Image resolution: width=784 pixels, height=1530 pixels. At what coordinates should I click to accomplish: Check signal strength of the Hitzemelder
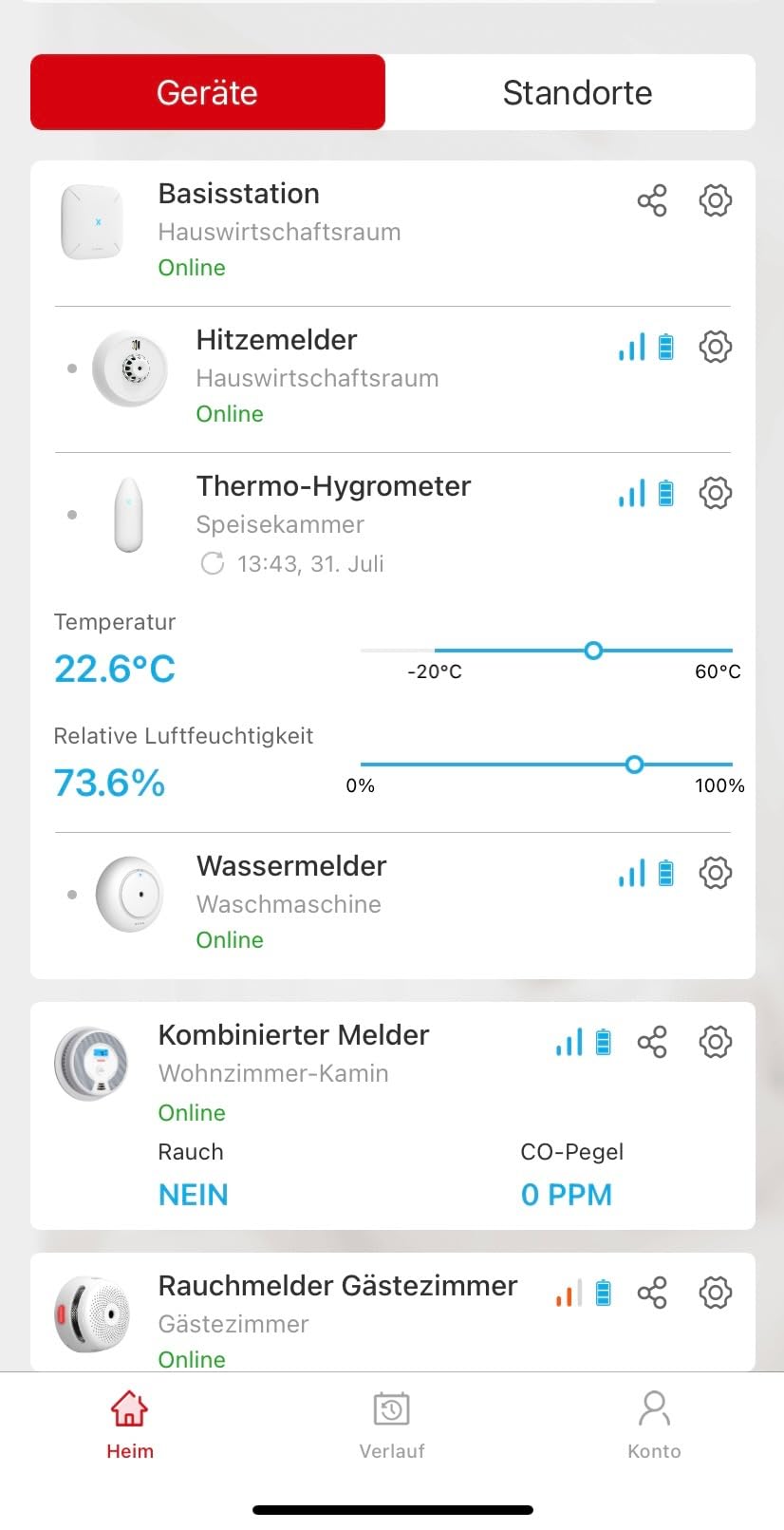[631, 347]
